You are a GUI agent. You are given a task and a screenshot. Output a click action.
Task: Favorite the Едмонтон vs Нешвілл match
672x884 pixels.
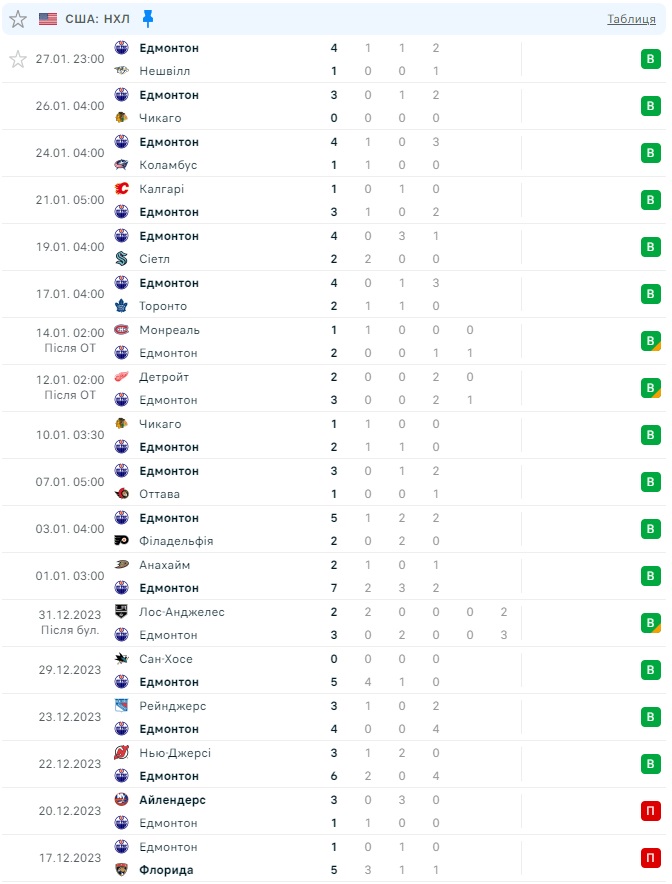point(18,59)
